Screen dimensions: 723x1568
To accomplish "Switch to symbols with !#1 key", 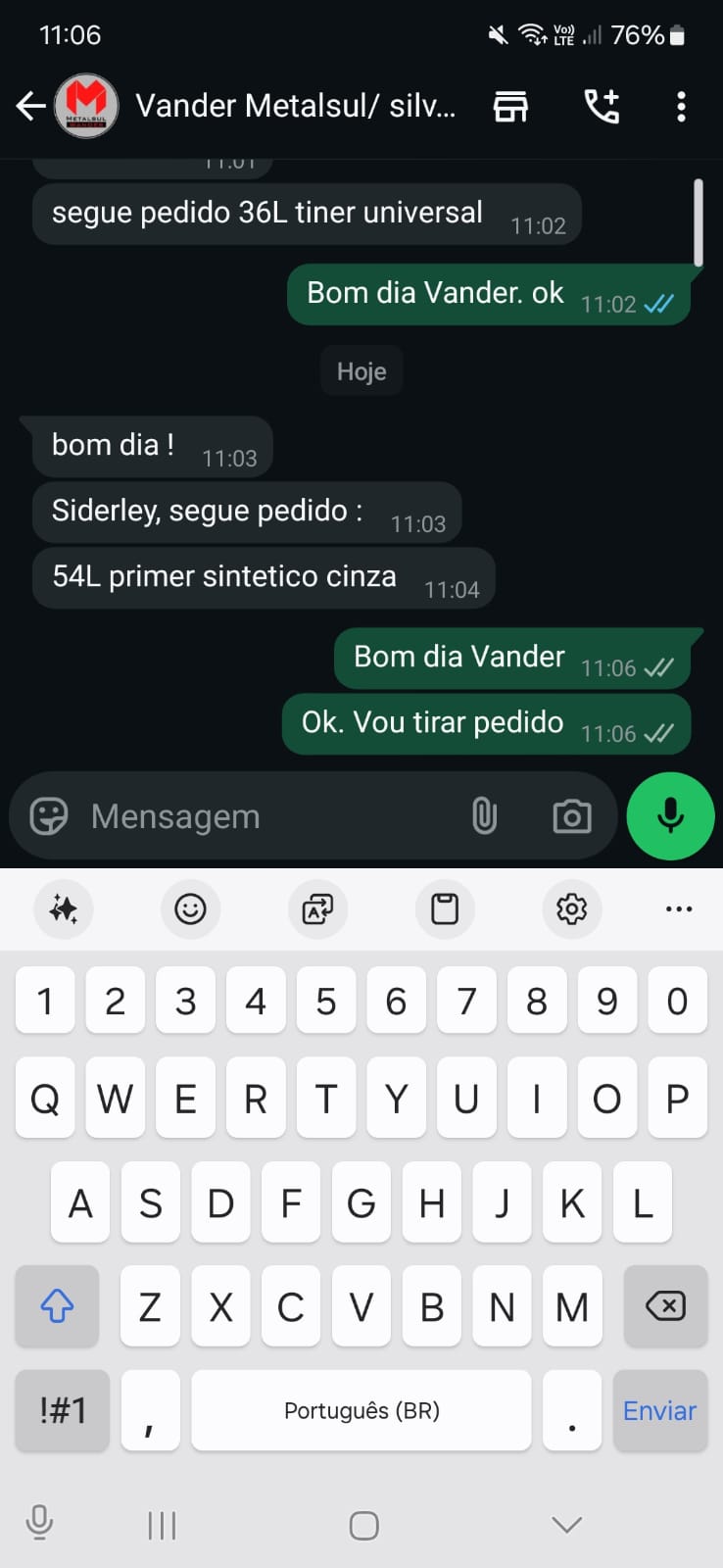I will 63,1410.
